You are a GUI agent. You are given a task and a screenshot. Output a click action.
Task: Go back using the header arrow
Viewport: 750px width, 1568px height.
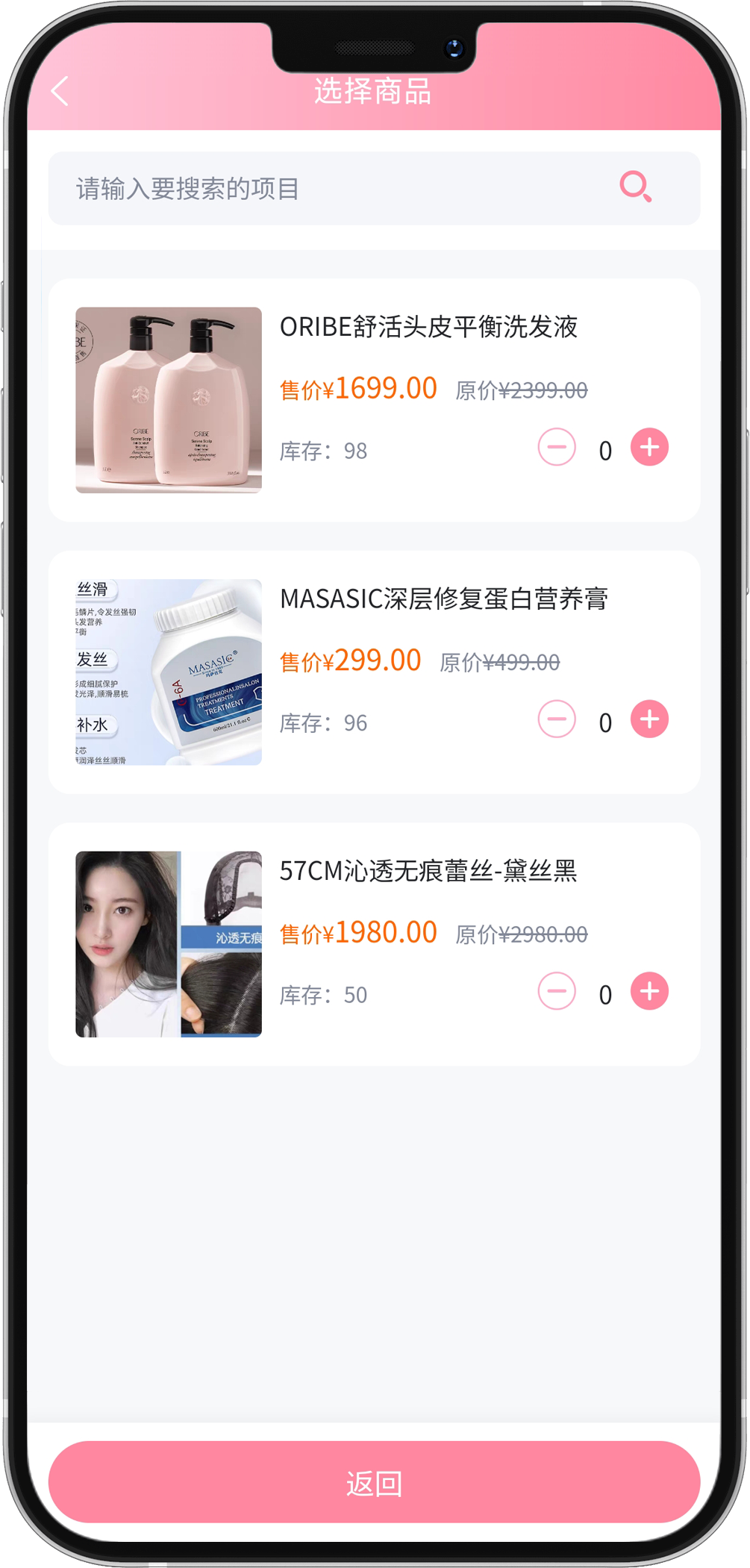point(60,92)
